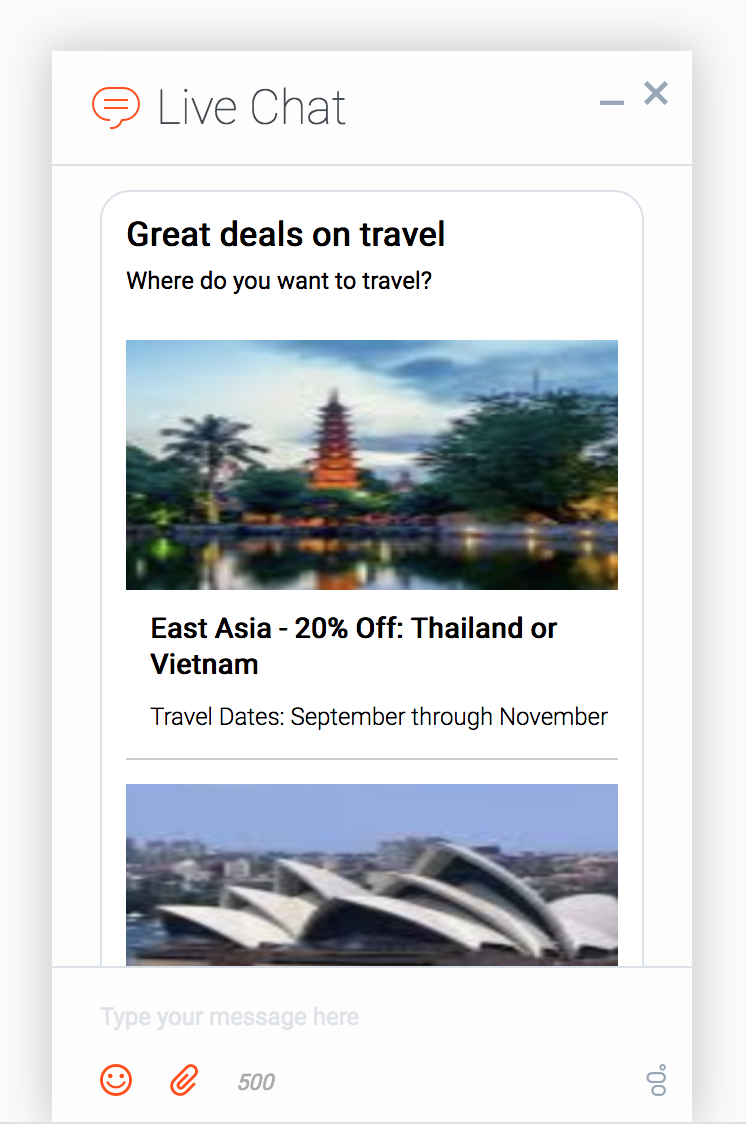Minimize the Live Chat window
Image resolution: width=746 pixels, height=1124 pixels.
point(612,103)
